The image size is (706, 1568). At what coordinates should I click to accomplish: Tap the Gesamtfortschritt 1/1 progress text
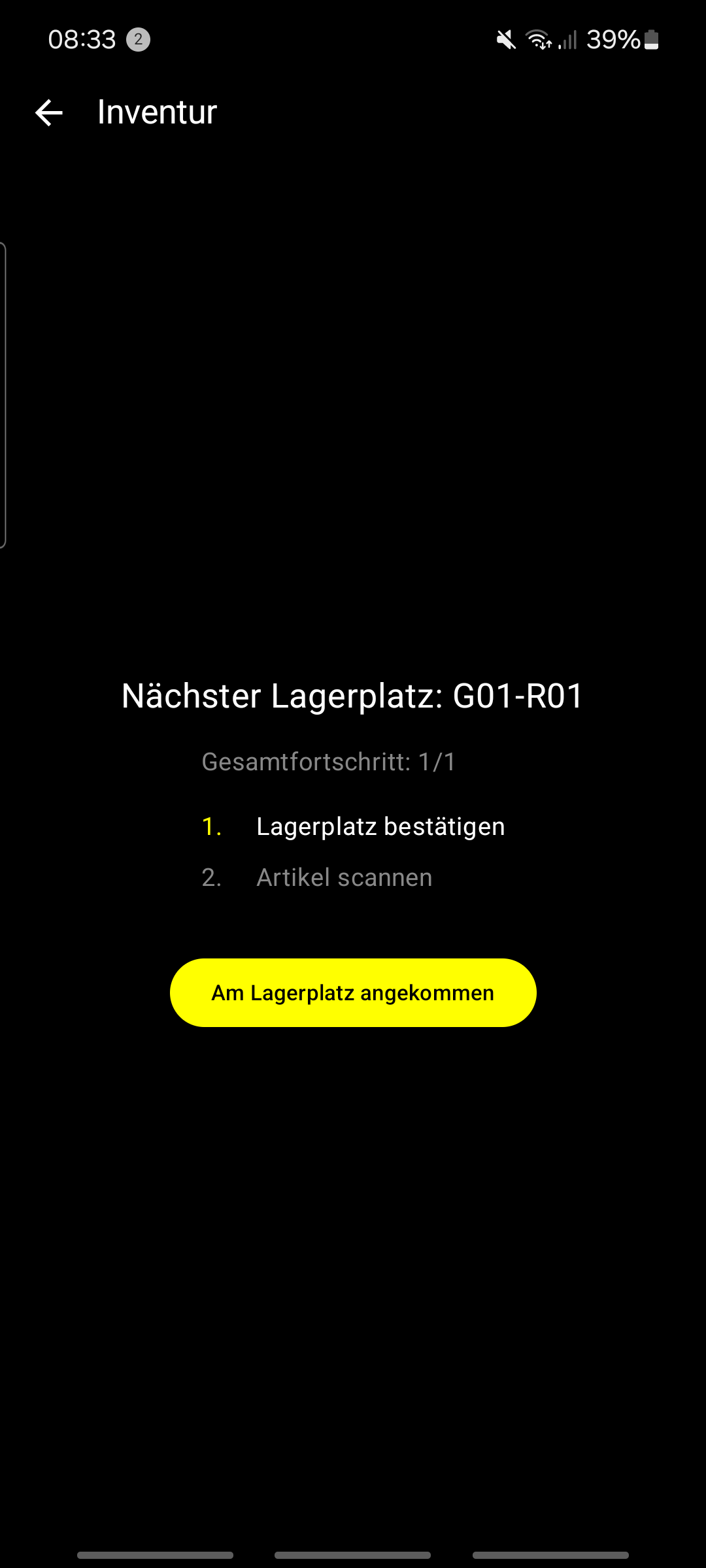[x=329, y=762]
